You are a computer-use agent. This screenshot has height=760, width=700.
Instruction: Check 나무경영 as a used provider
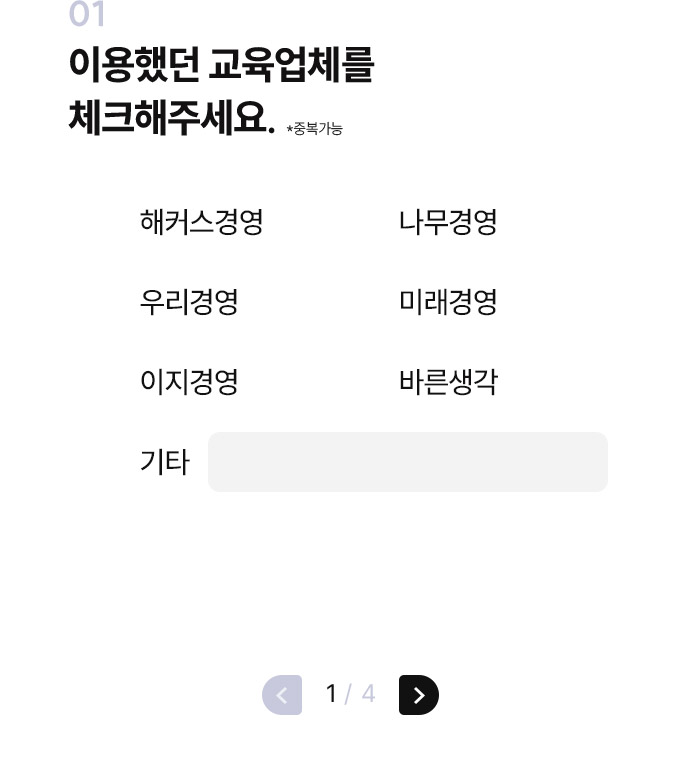tap(447, 222)
